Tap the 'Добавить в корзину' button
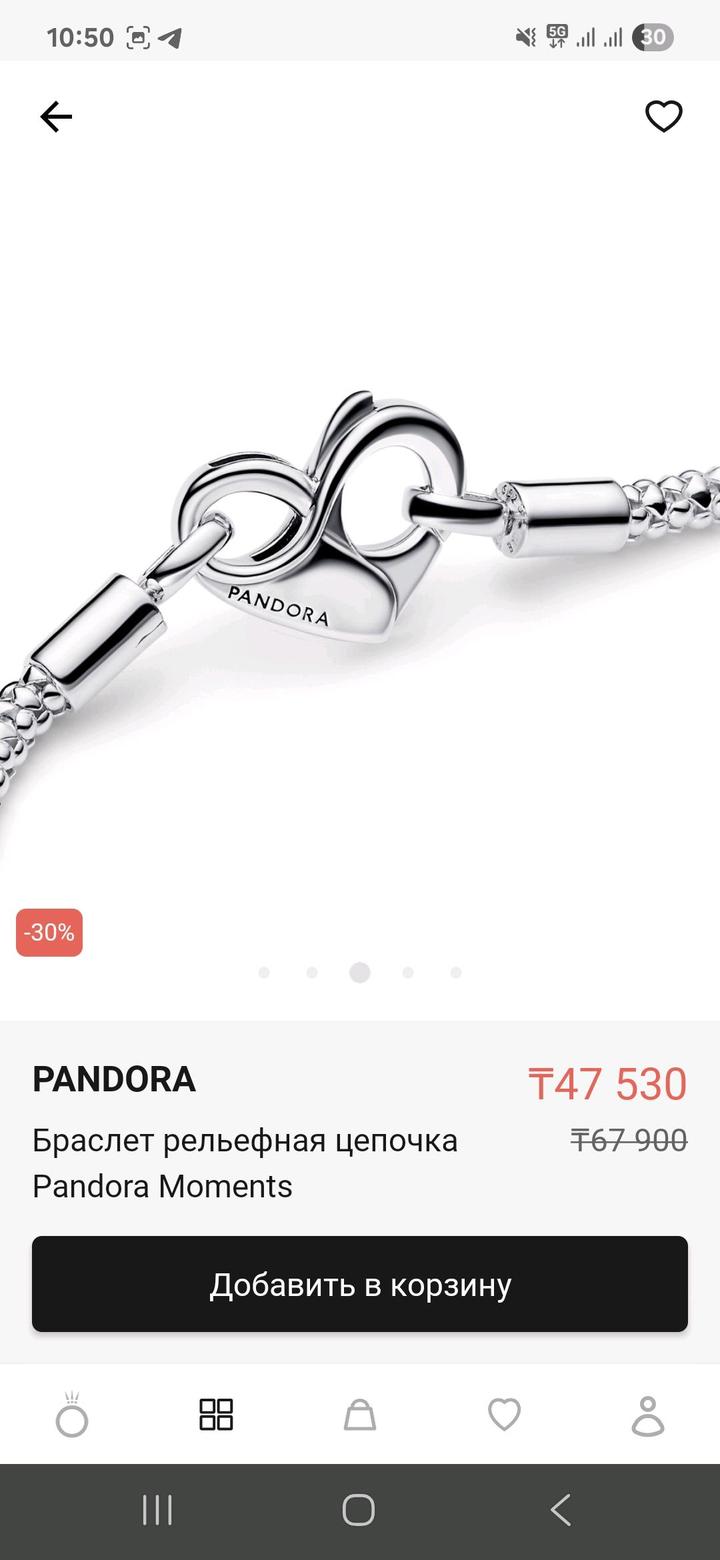The image size is (720, 1560). click(360, 1284)
